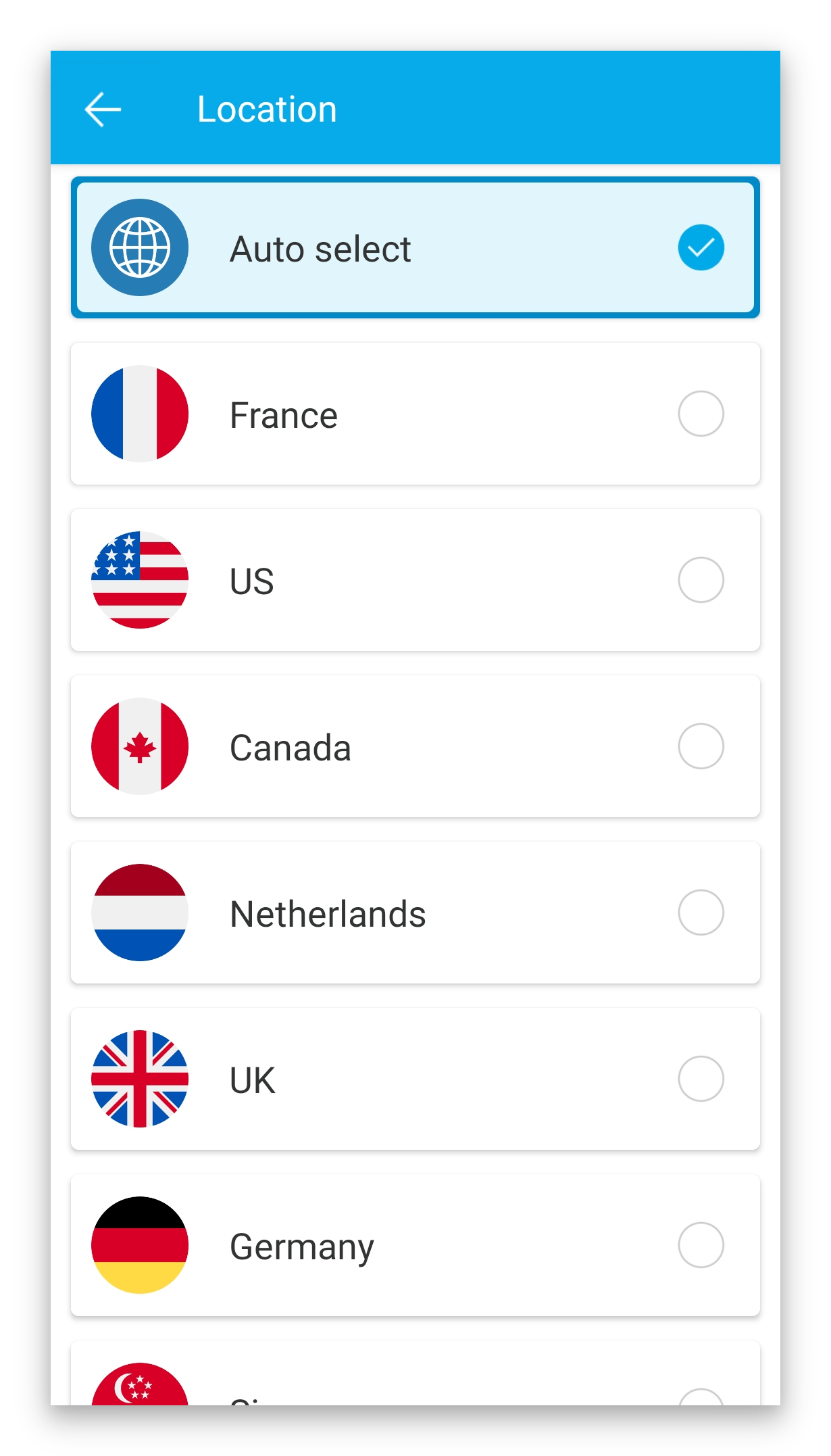This screenshot has height=1456, width=831.
Task: Click the Germany flag icon
Action: pyautogui.click(x=138, y=1245)
